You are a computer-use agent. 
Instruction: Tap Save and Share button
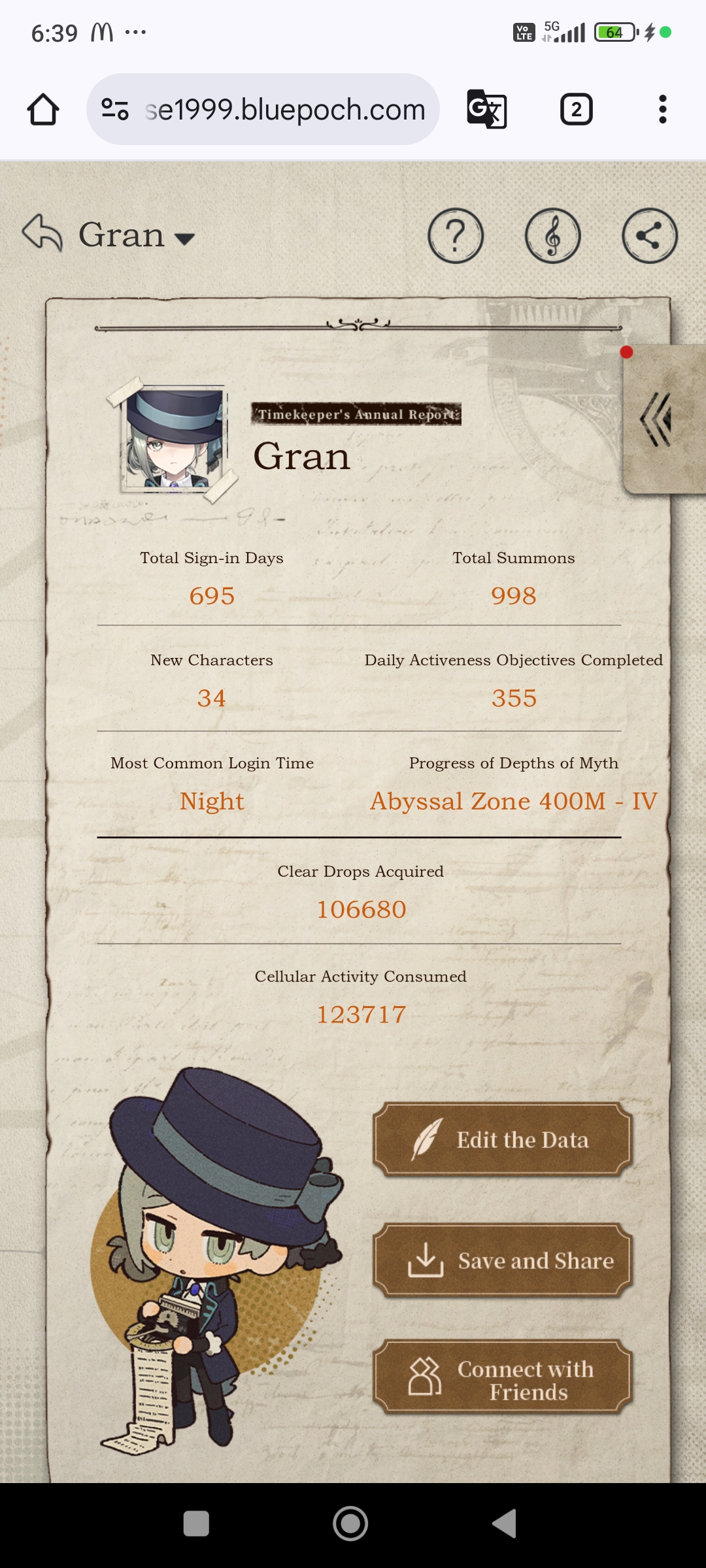[503, 1260]
